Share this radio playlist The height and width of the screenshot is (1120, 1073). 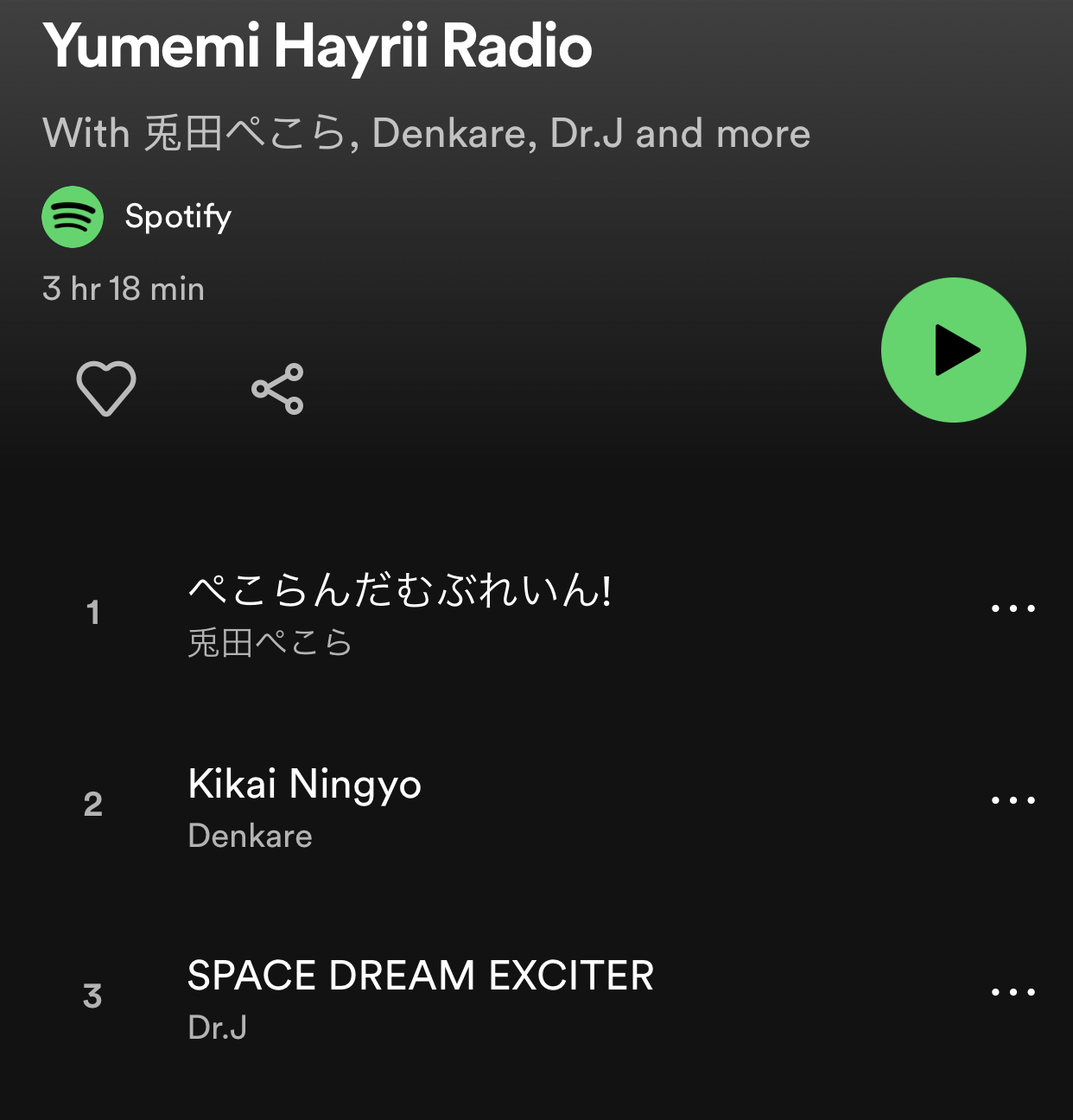click(x=277, y=389)
